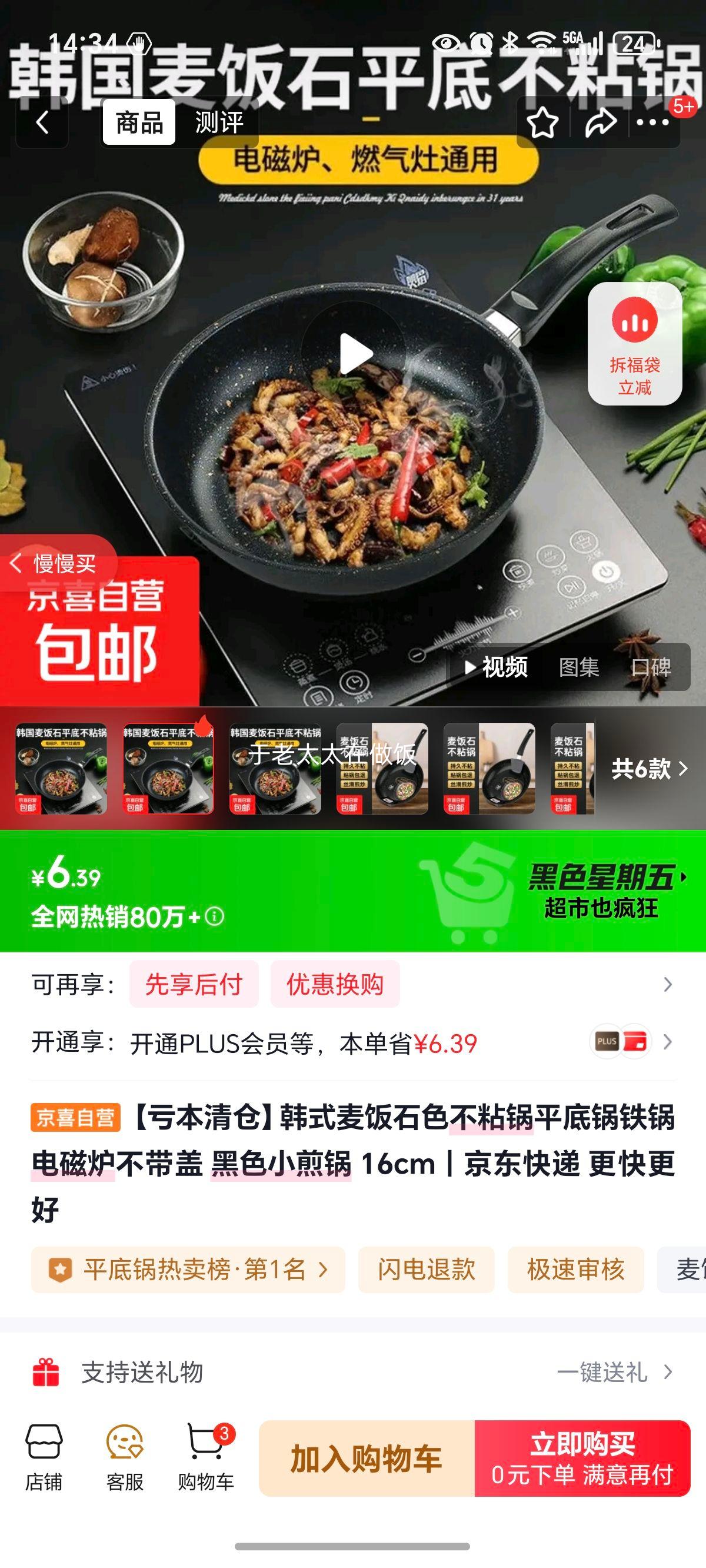The height and width of the screenshot is (1568, 706).
Task: Open the share icon
Action: (x=600, y=124)
